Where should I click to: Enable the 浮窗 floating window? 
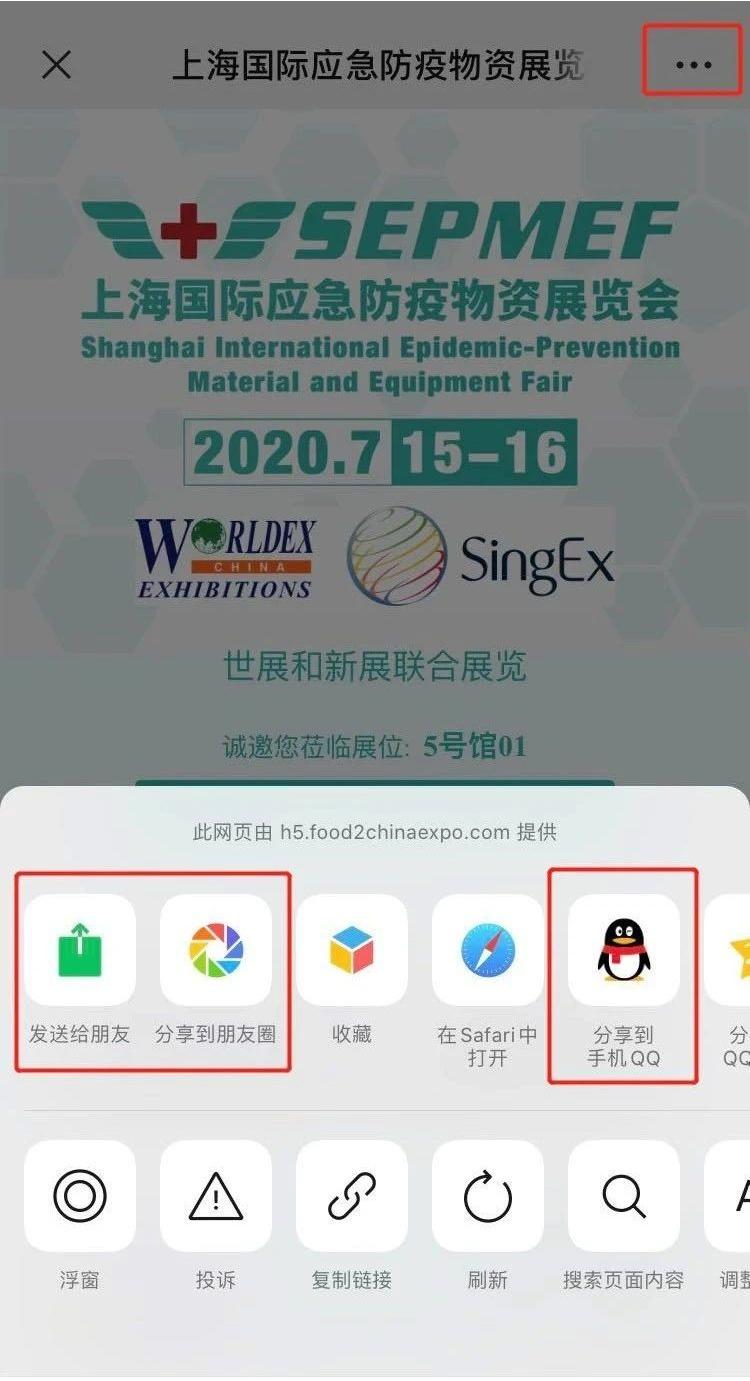pyautogui.click(x=80, y=1196)
